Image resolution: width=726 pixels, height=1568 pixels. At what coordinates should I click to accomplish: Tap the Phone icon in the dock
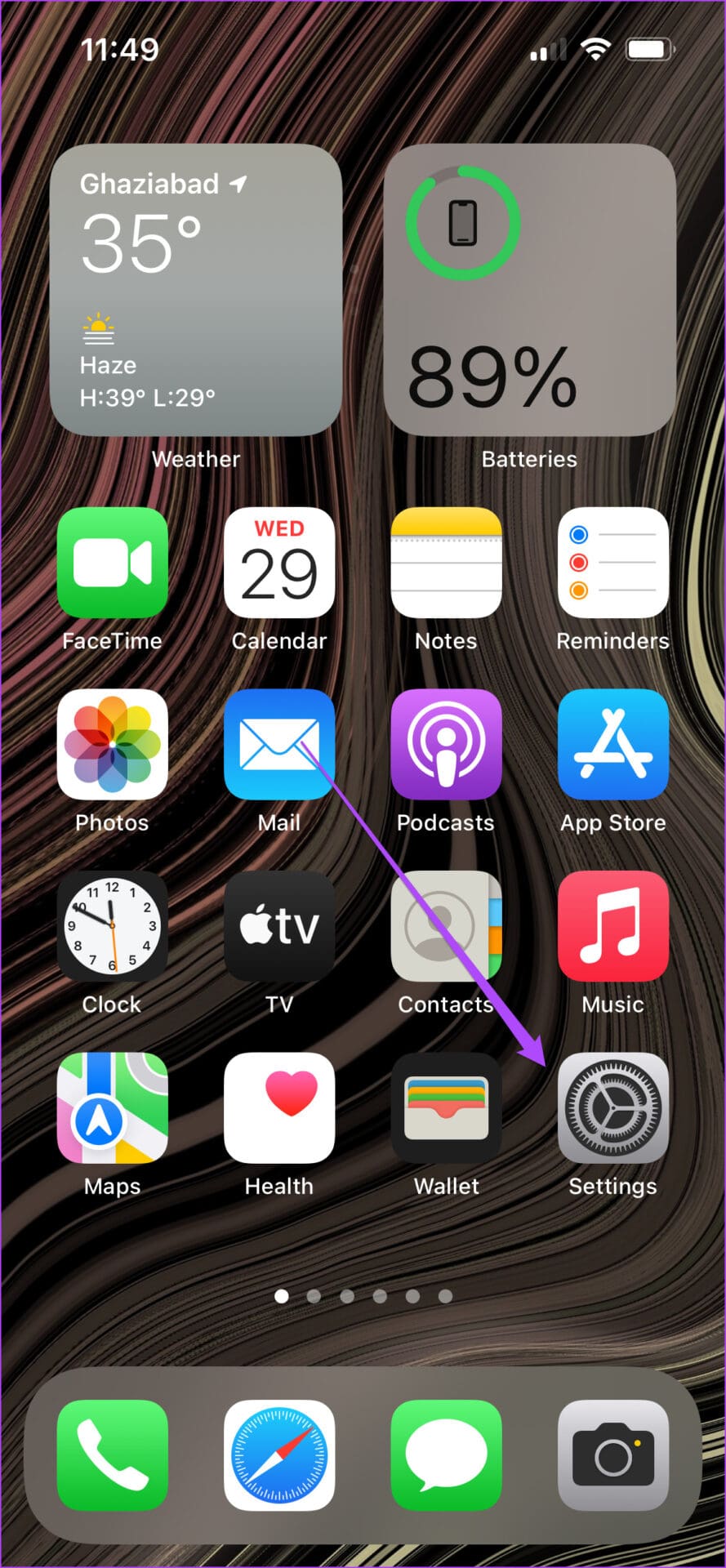113,1455
